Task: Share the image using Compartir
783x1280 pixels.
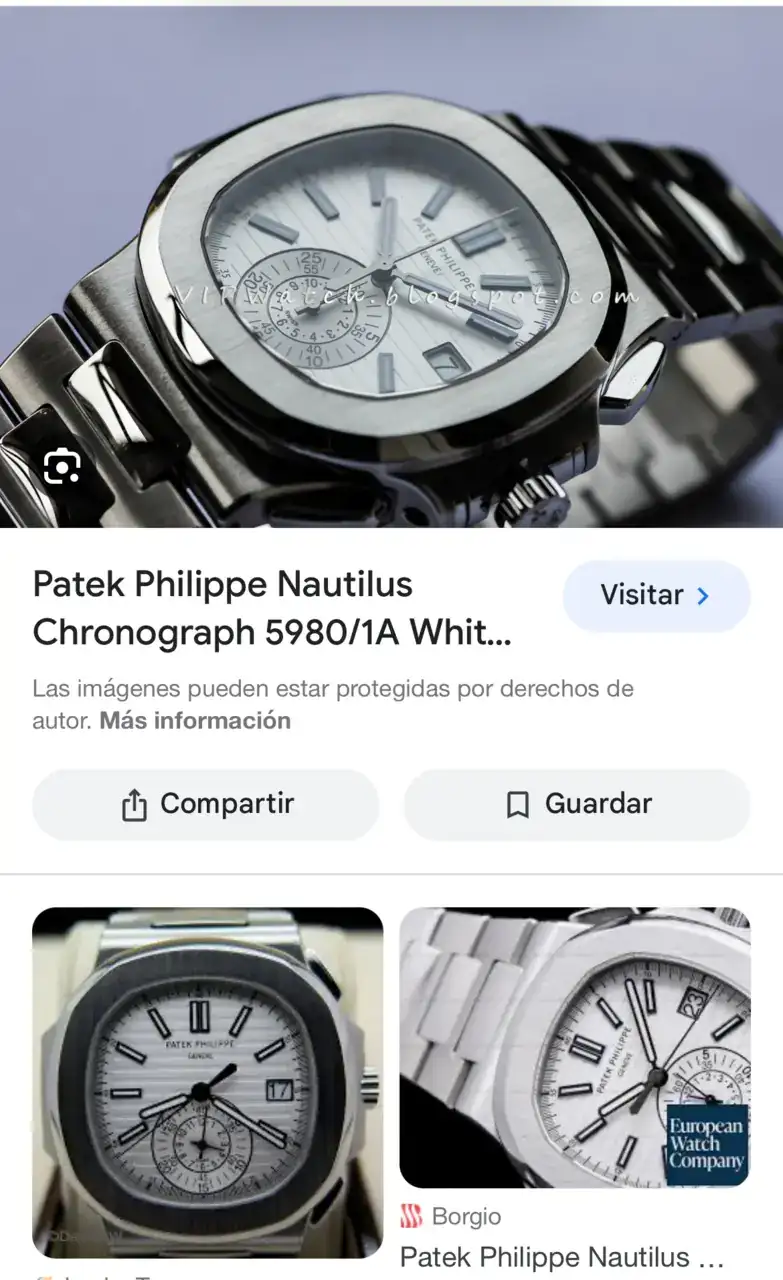Action: coord(205,804)
